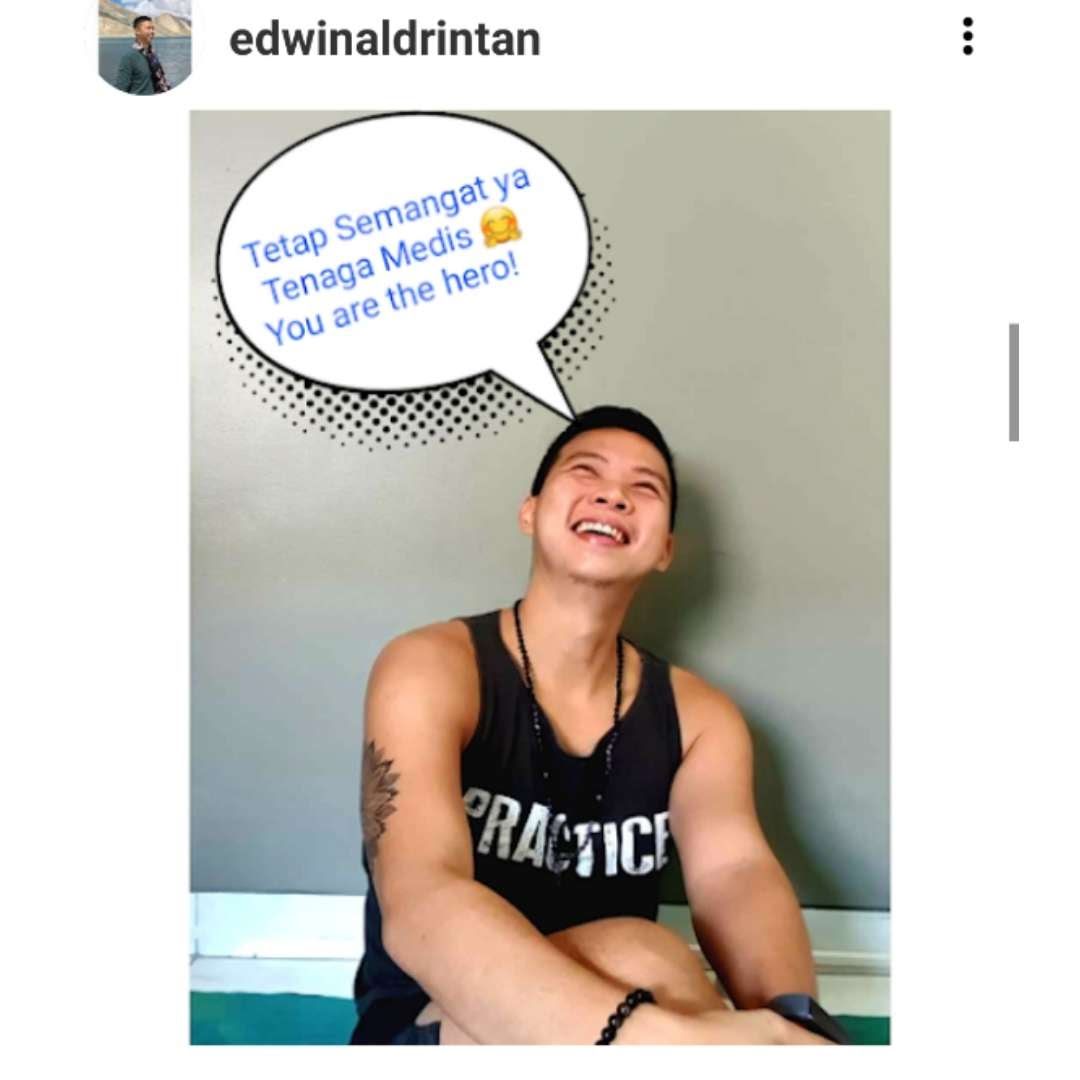Viewport: 1080px width, 1080px height.
Task: Open the post photo by edwinaldrintan
Action: coord(540,577)
